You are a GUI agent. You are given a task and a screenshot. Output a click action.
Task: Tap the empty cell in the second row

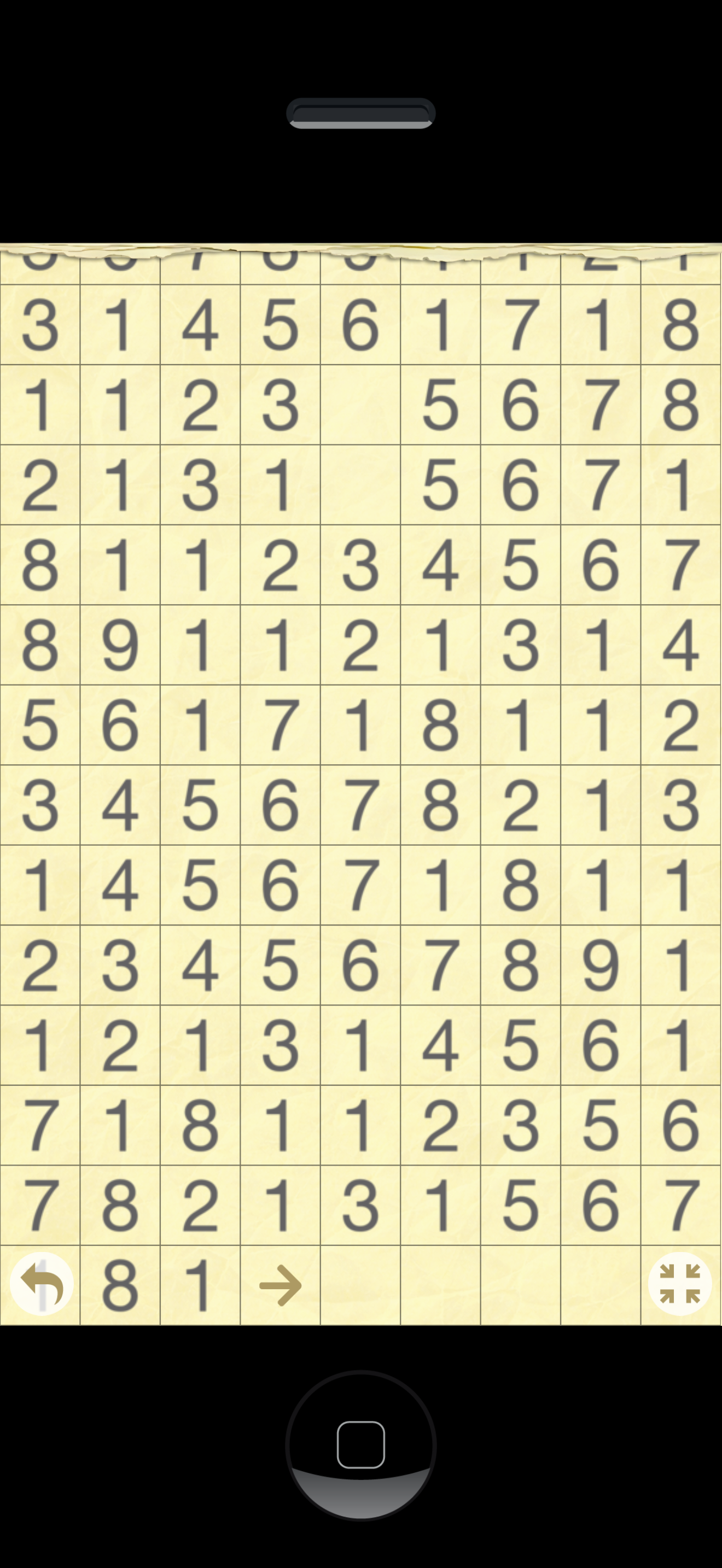click(x=361, y=404)
